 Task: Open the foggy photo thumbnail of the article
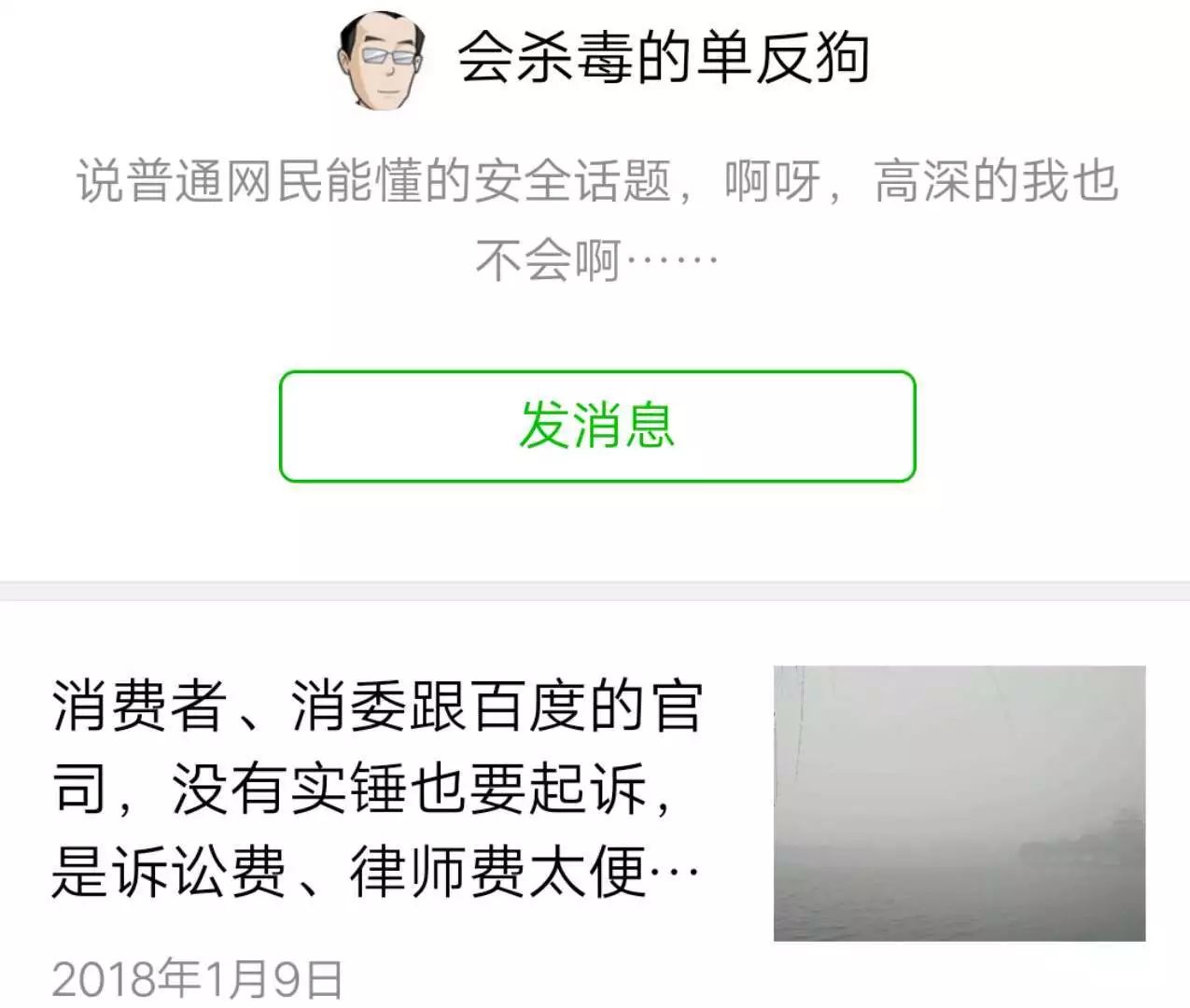click(x=959, y=803)
